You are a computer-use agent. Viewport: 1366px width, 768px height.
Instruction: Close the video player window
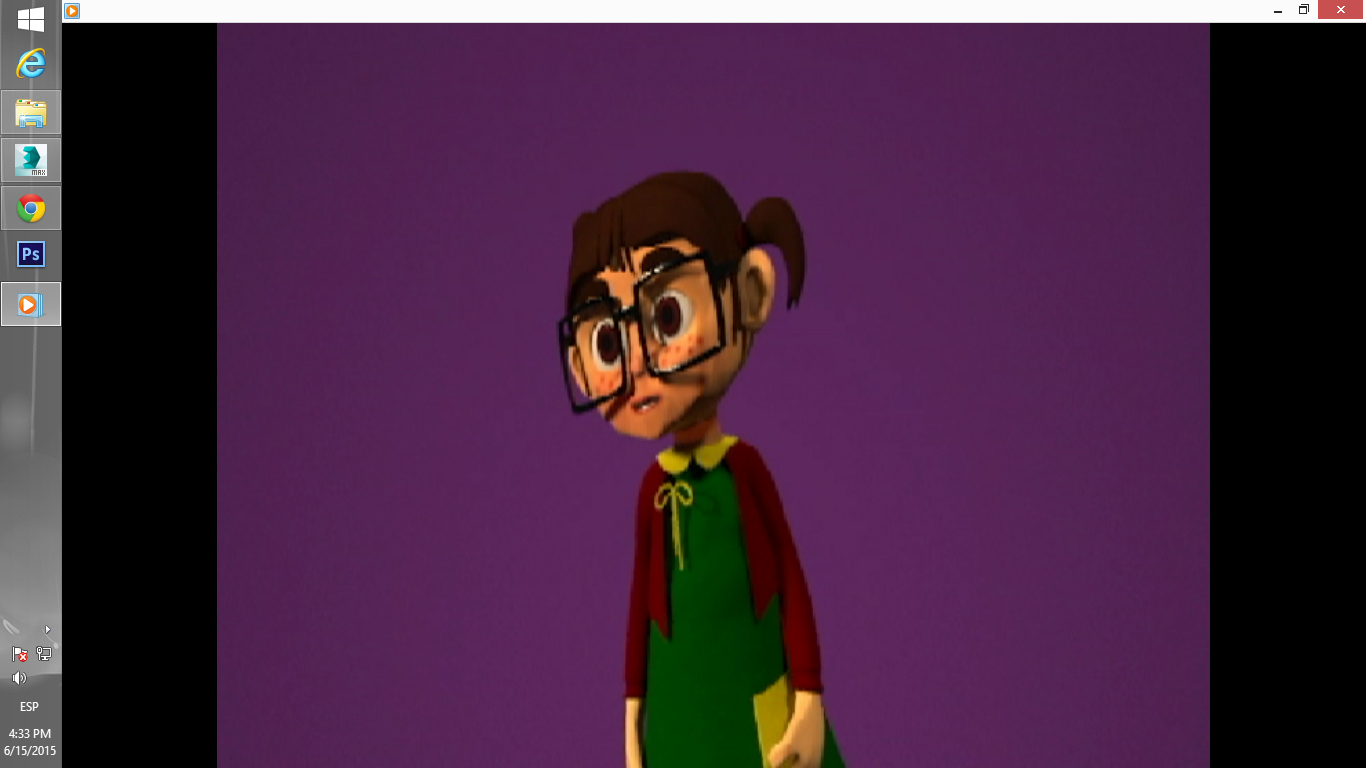[x=1341, y=10]
